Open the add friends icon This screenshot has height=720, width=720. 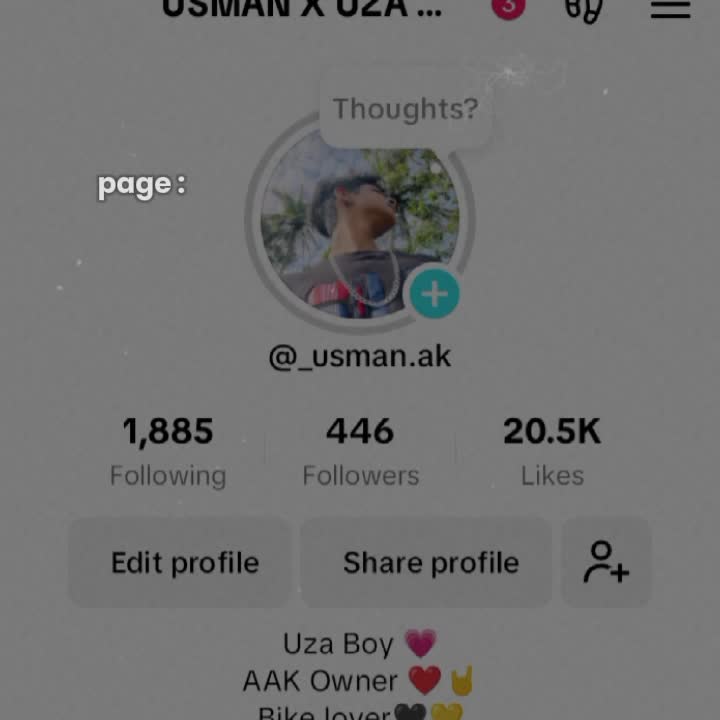(606, 562)
